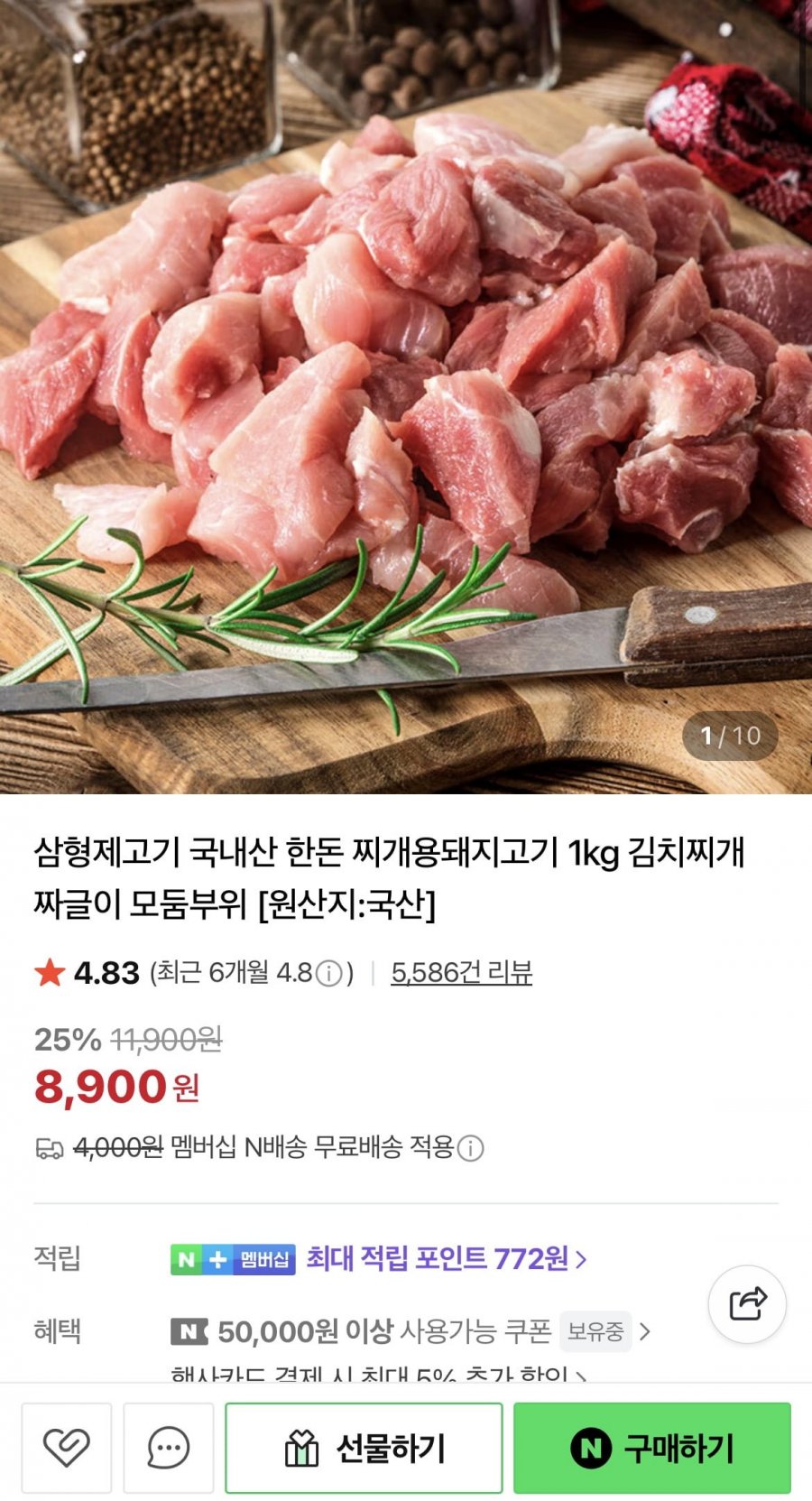Image resolution: width=812 pixels, height=1501 pixels.
Task: Open the chat inquiry icon
Action: click(x=169, y=1448)
